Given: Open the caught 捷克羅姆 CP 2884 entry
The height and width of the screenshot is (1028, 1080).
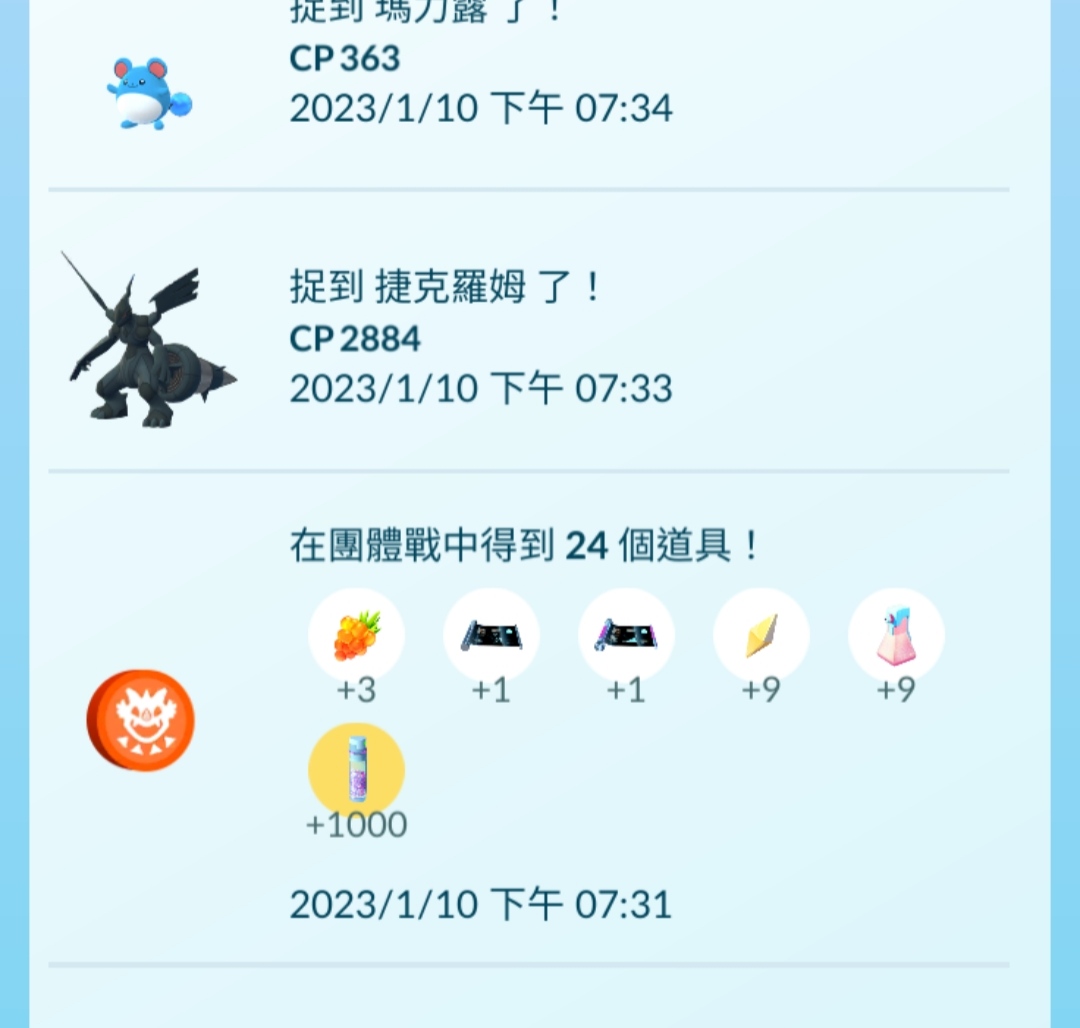Looking at the screenshot, I should (480, 339).
